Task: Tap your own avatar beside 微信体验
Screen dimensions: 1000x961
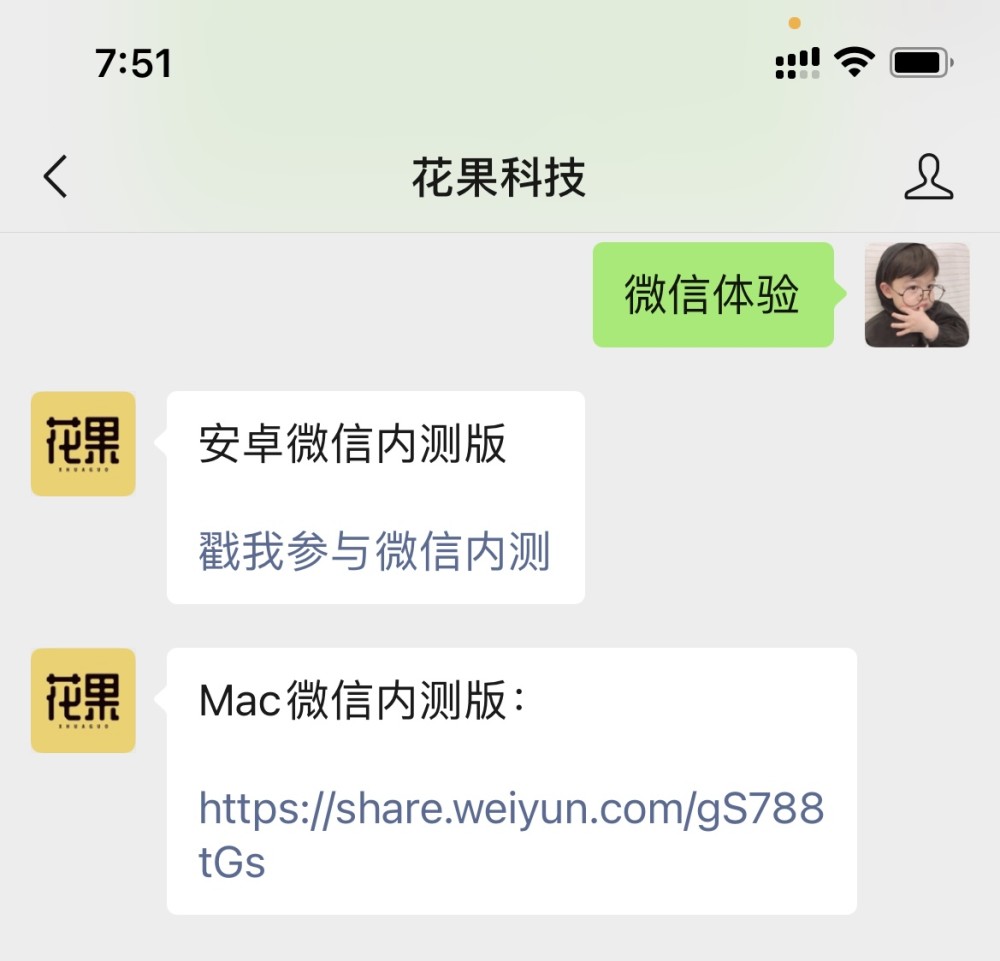Action: [916, 295]
